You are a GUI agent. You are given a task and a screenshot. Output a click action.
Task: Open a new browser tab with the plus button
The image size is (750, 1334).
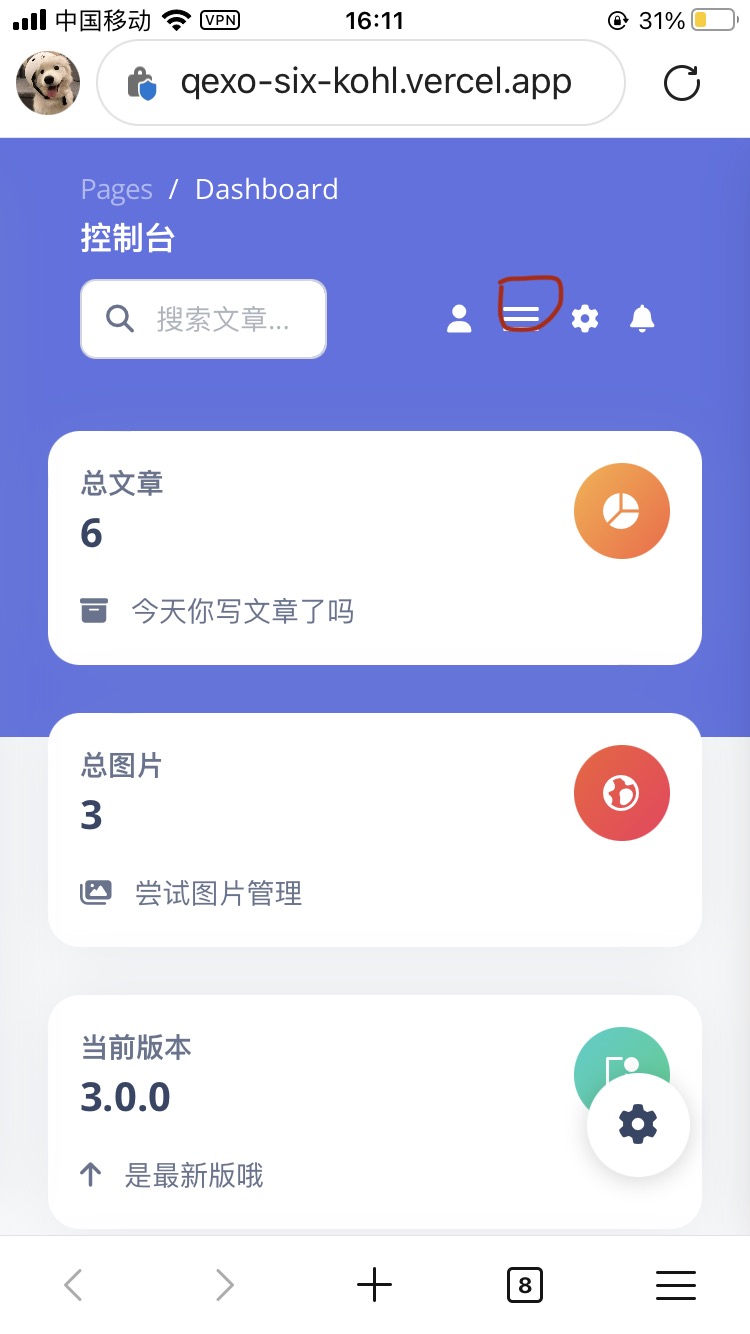coord(374,1284)
